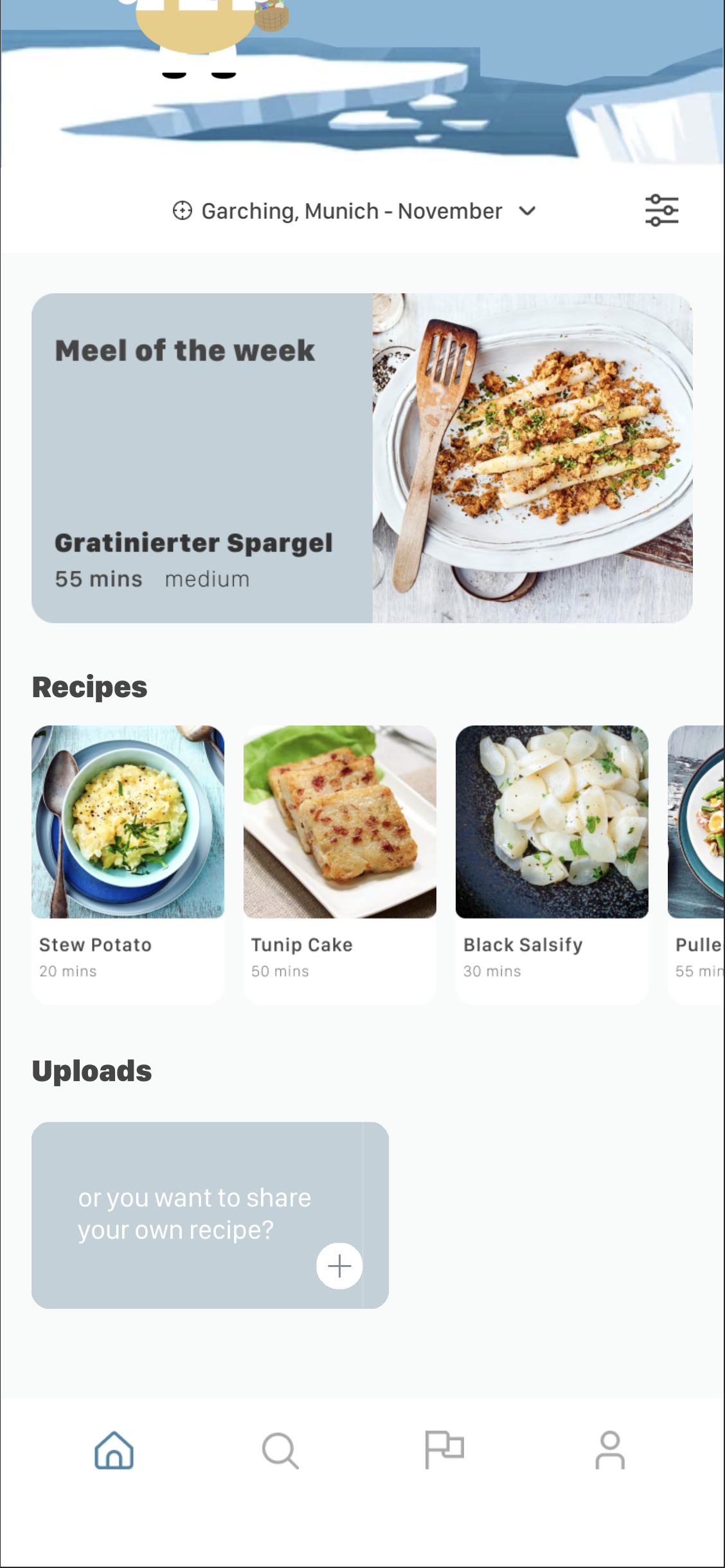725x1568 pixels.
Task: View the Tunip Cake recipe card
Action: coord(340,864)
